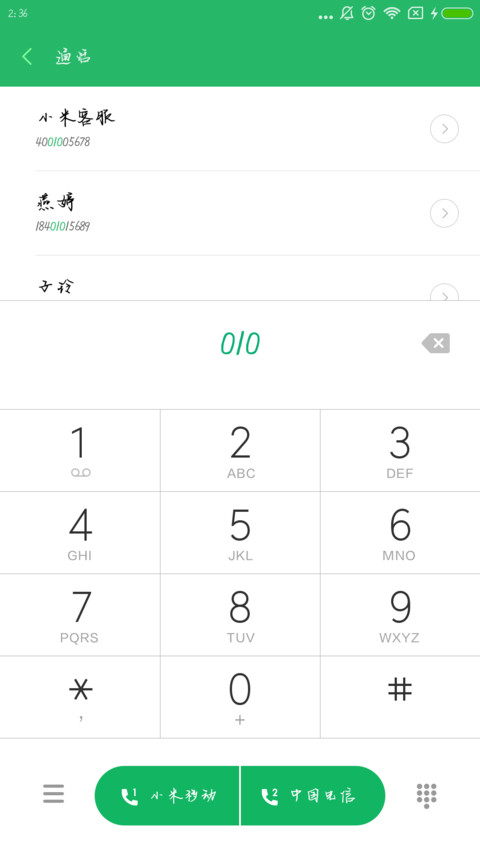Image resolution: width=480 pixels, height=853 pixels.
Task: Call using SIM 2 中国电信
Action: click(x=313, y=796)
